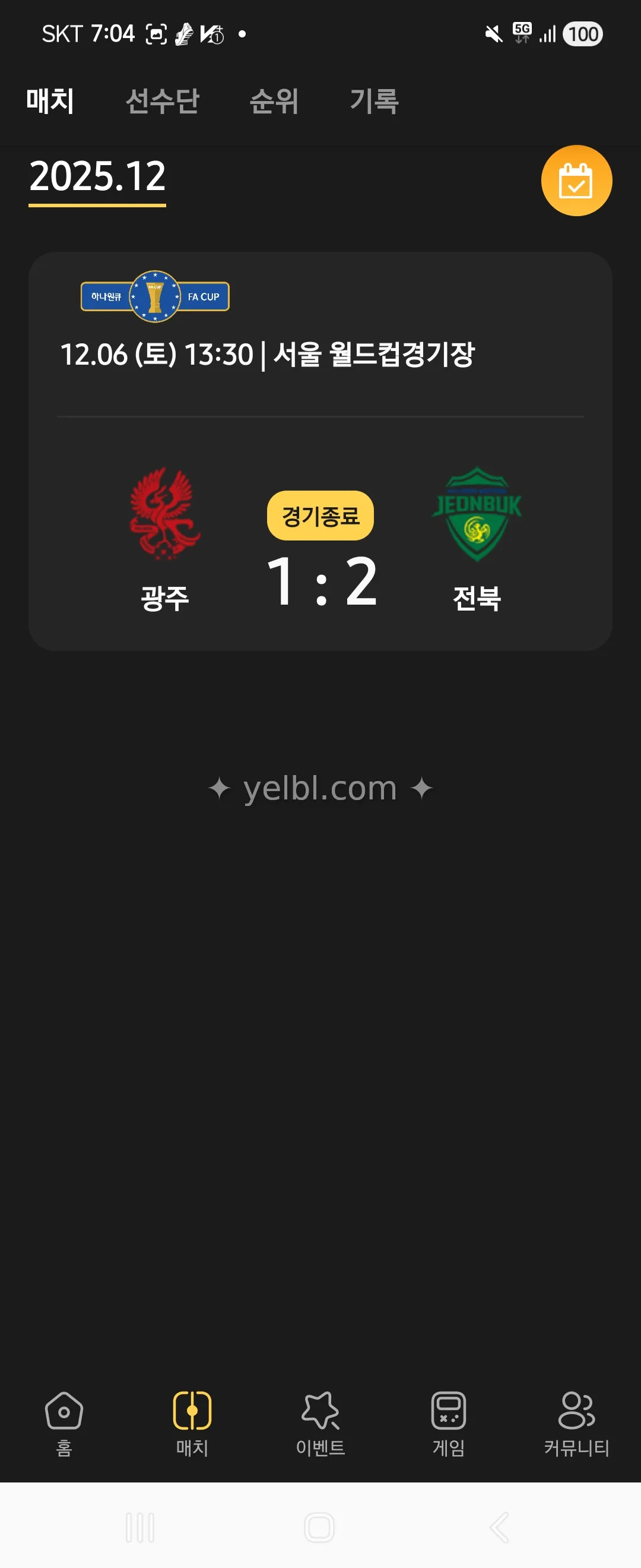Open the 기록 tab

click(x=374, y=101)
